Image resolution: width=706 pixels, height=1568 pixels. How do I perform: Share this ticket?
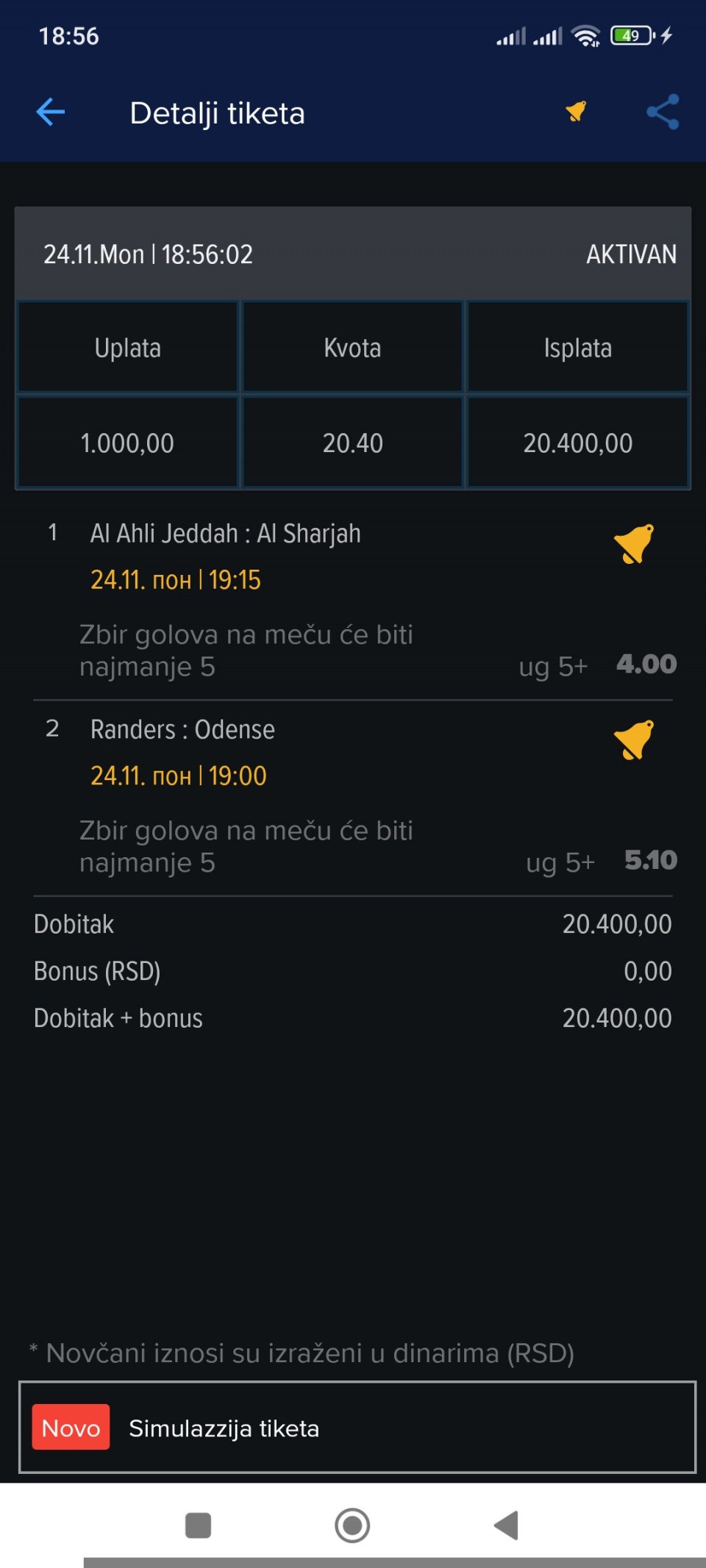pos(663,112)
